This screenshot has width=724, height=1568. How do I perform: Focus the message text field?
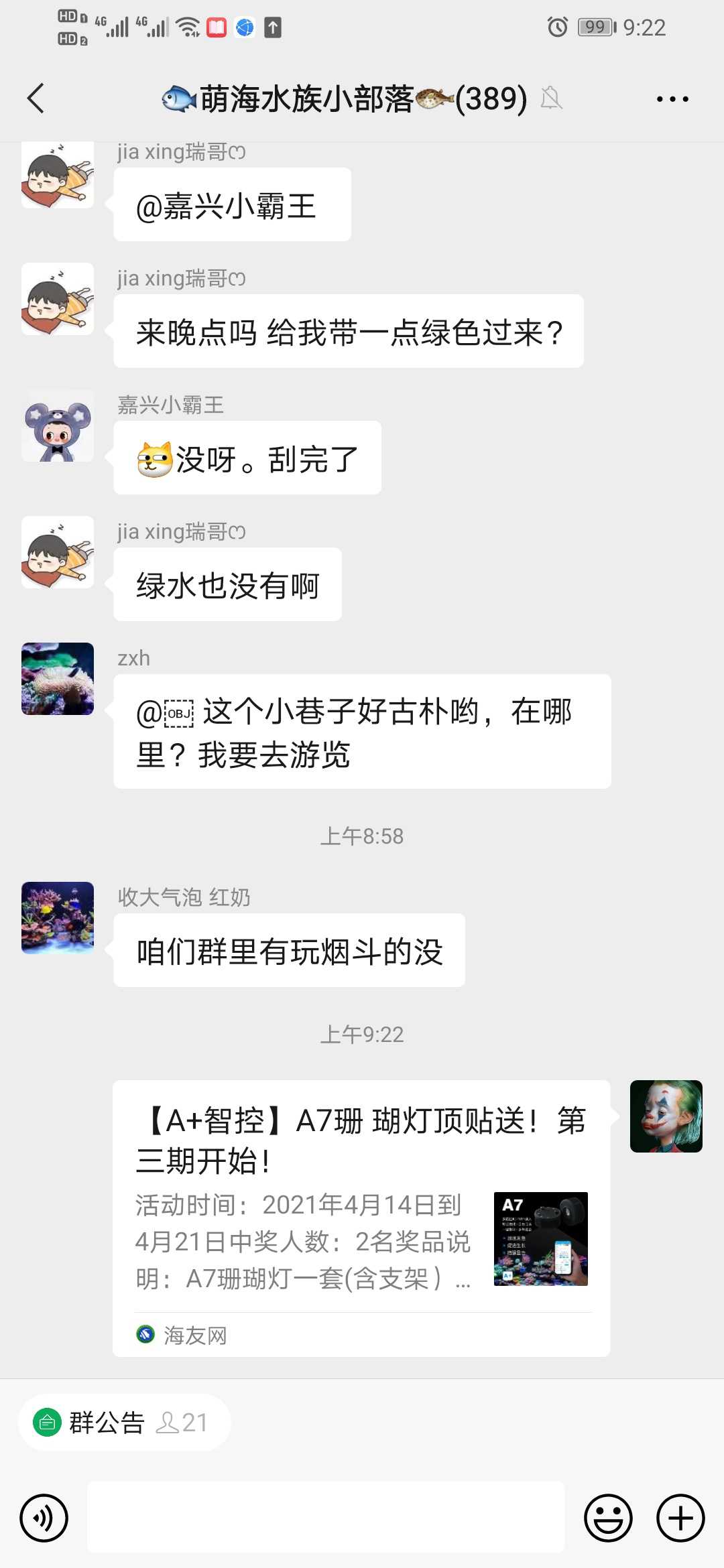pyautogui.click(x=326, y=1517)
